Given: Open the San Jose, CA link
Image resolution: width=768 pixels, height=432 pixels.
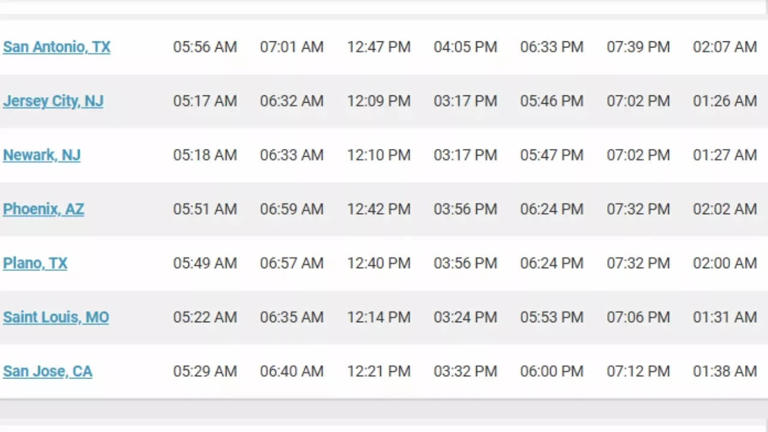Looking at the screenshot, I should point(48,371).
